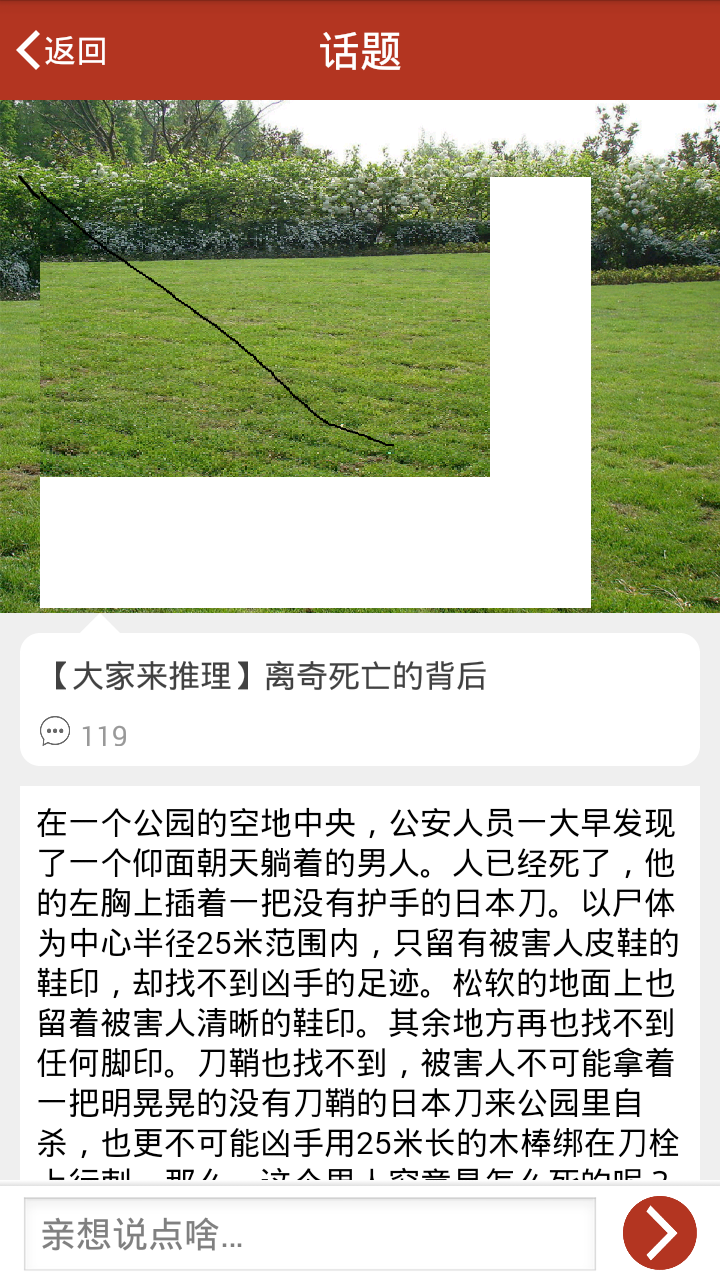The image size is (720, 1280).
Task: Send the comment with the arrow button
Action: click(659, 1233)
